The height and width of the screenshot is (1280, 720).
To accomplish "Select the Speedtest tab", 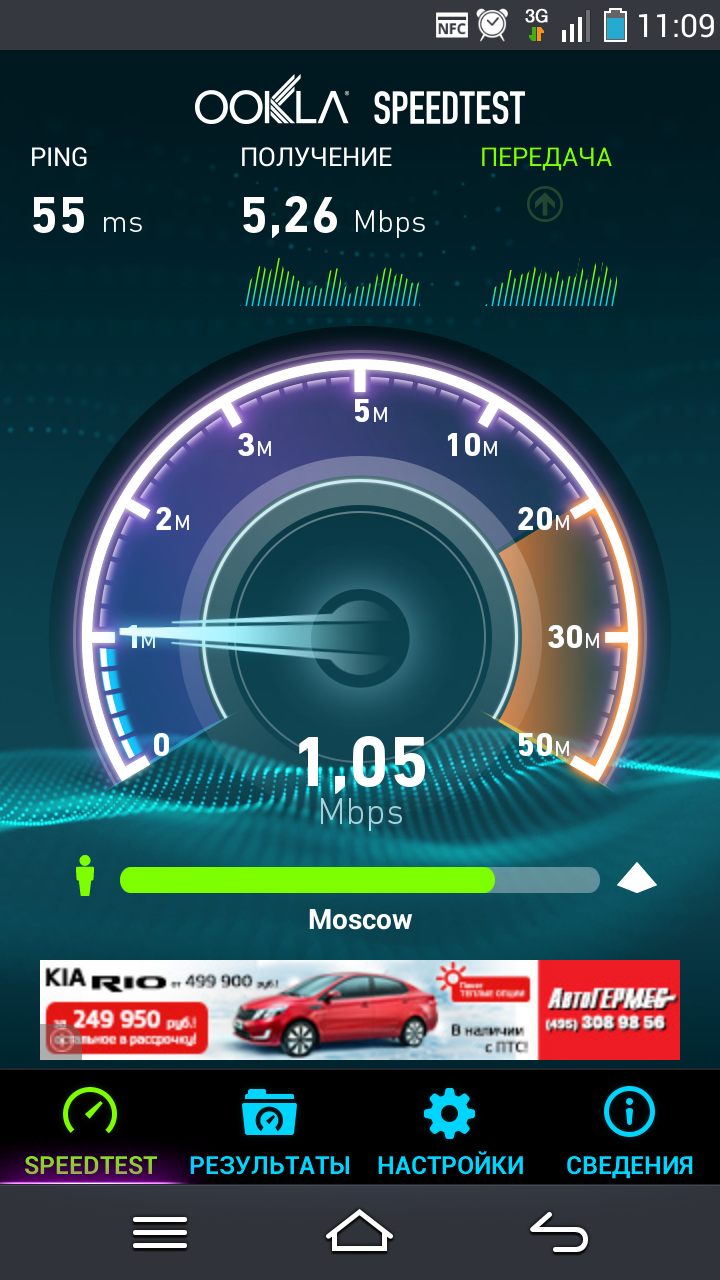I will [x=90, y=1130].
